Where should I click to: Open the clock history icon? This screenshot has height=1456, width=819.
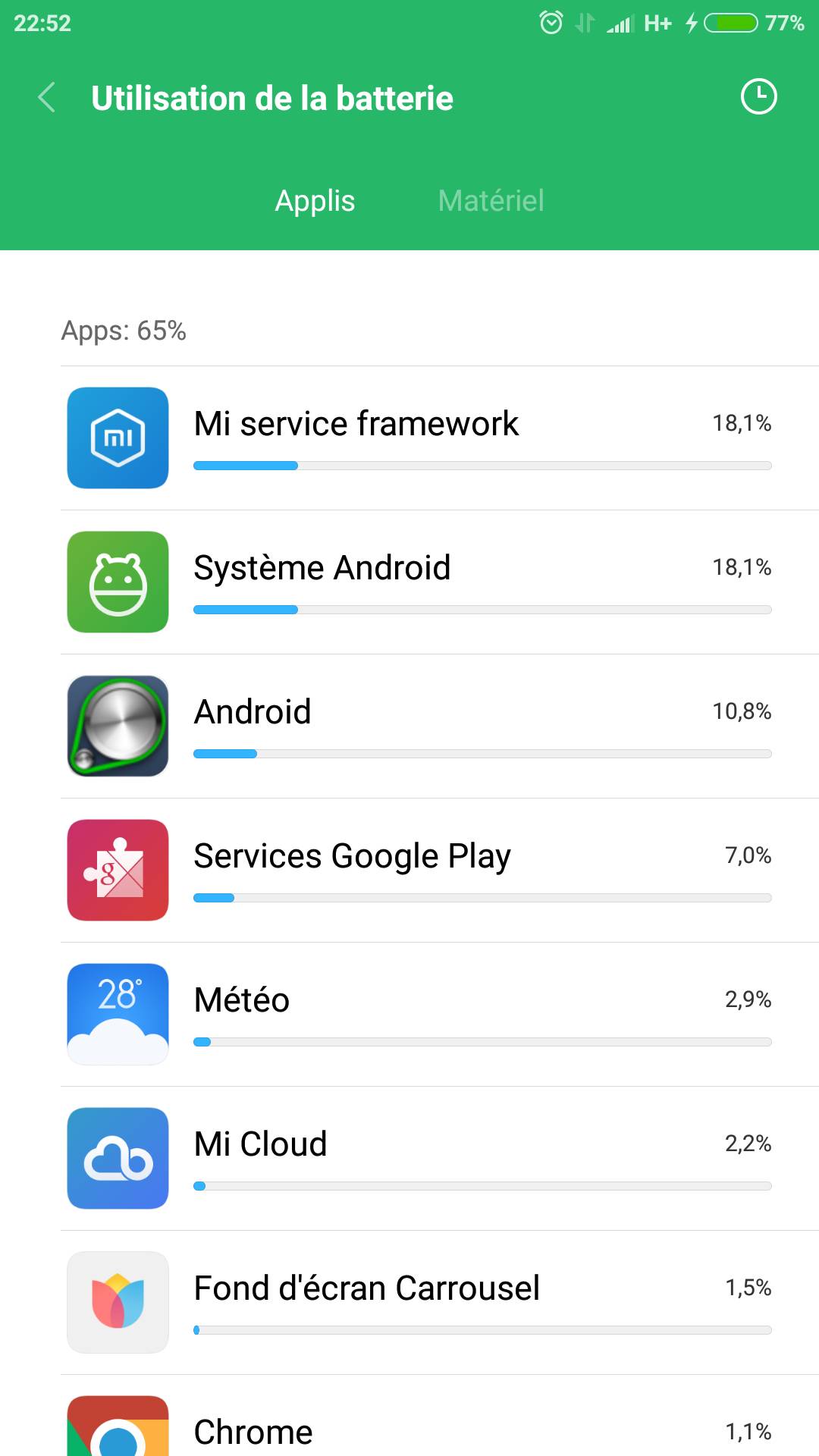[x=758, y=97]
